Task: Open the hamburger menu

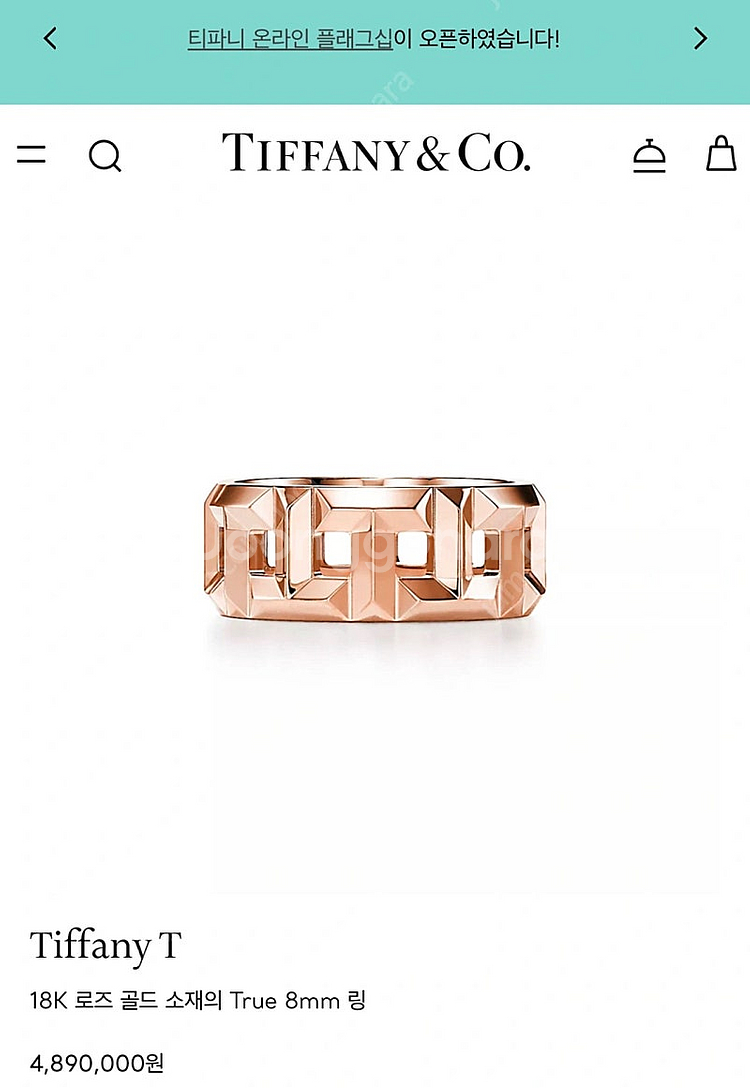Action: 31,155
